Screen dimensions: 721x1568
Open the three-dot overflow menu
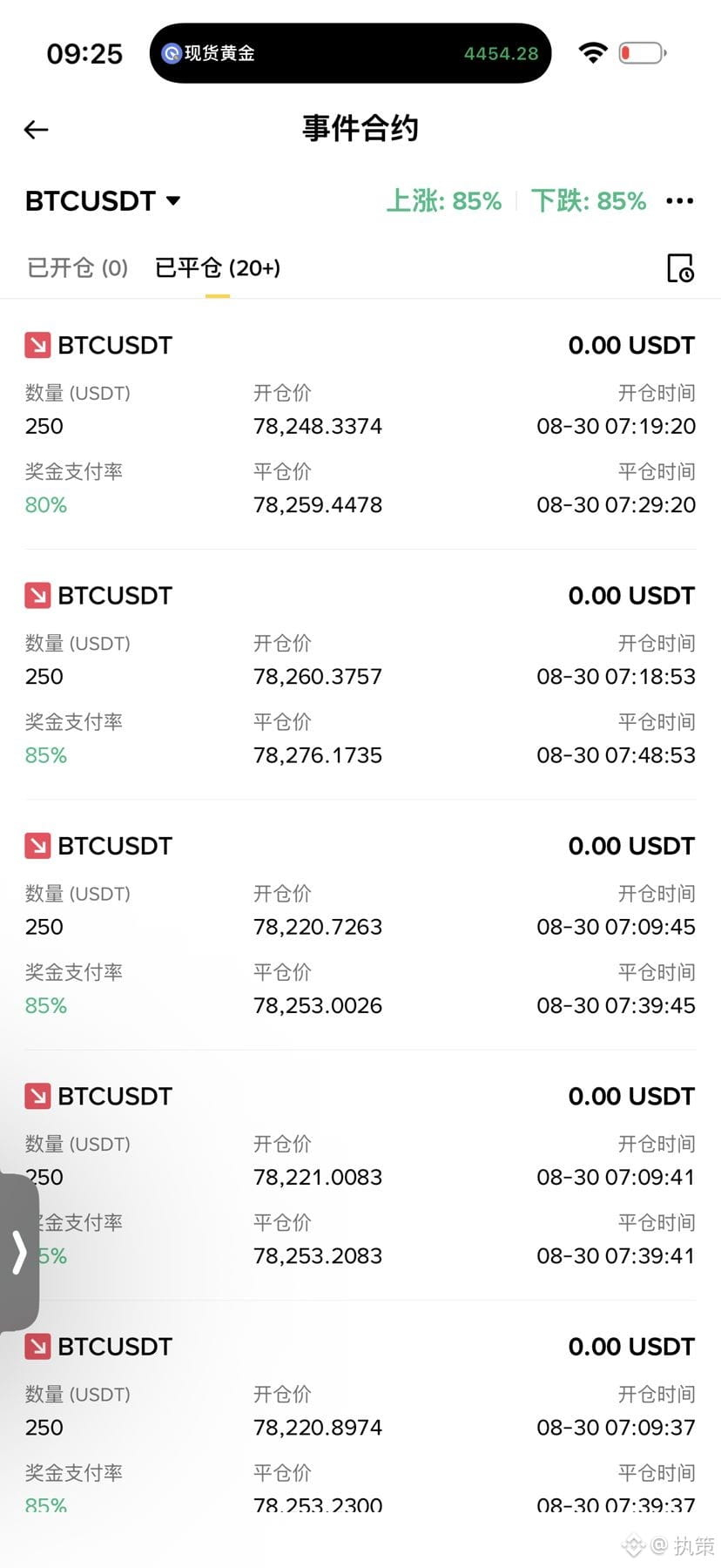click(x=679, y=201)
